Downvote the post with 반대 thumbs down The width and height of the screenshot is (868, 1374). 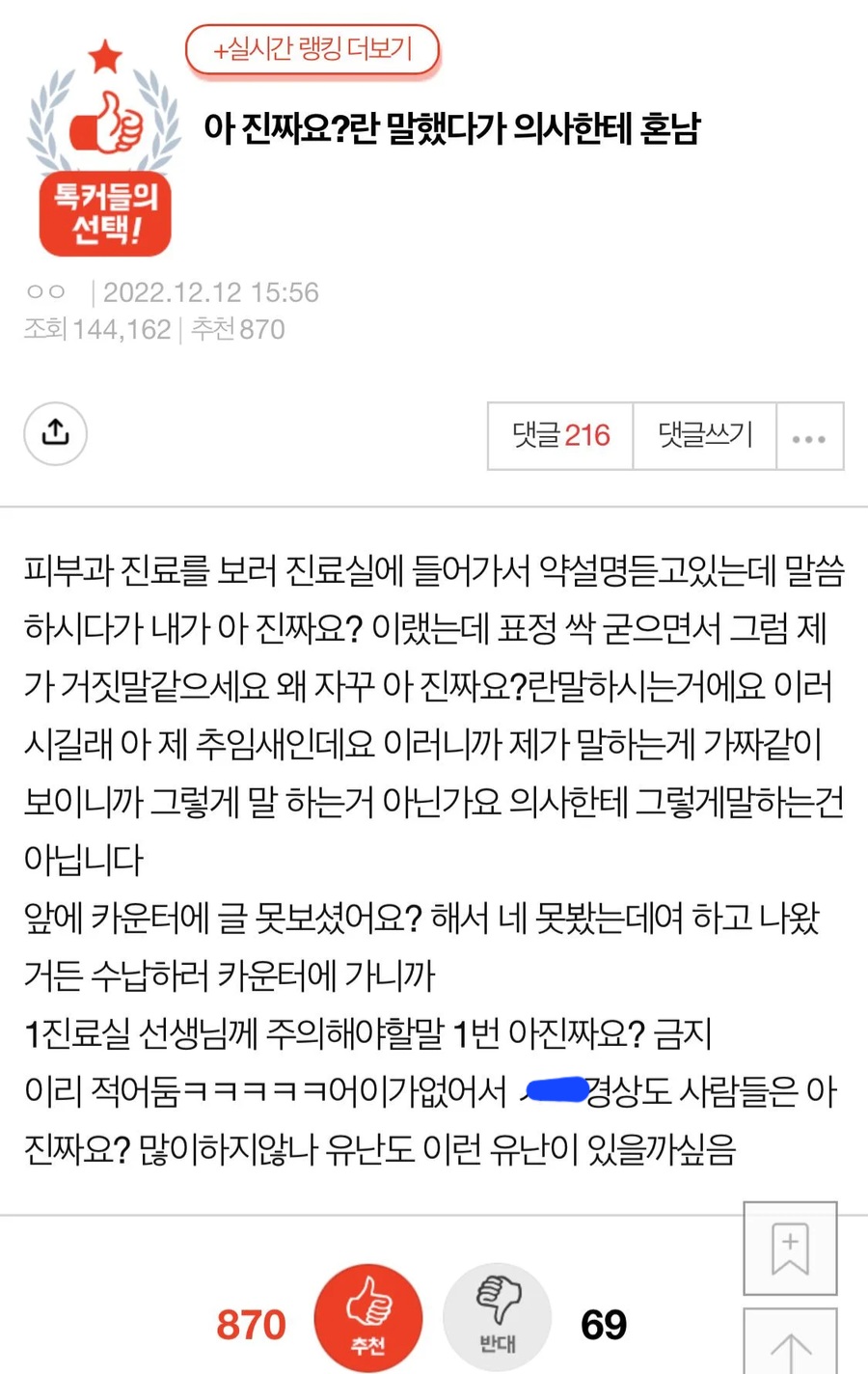[497, 1316]
